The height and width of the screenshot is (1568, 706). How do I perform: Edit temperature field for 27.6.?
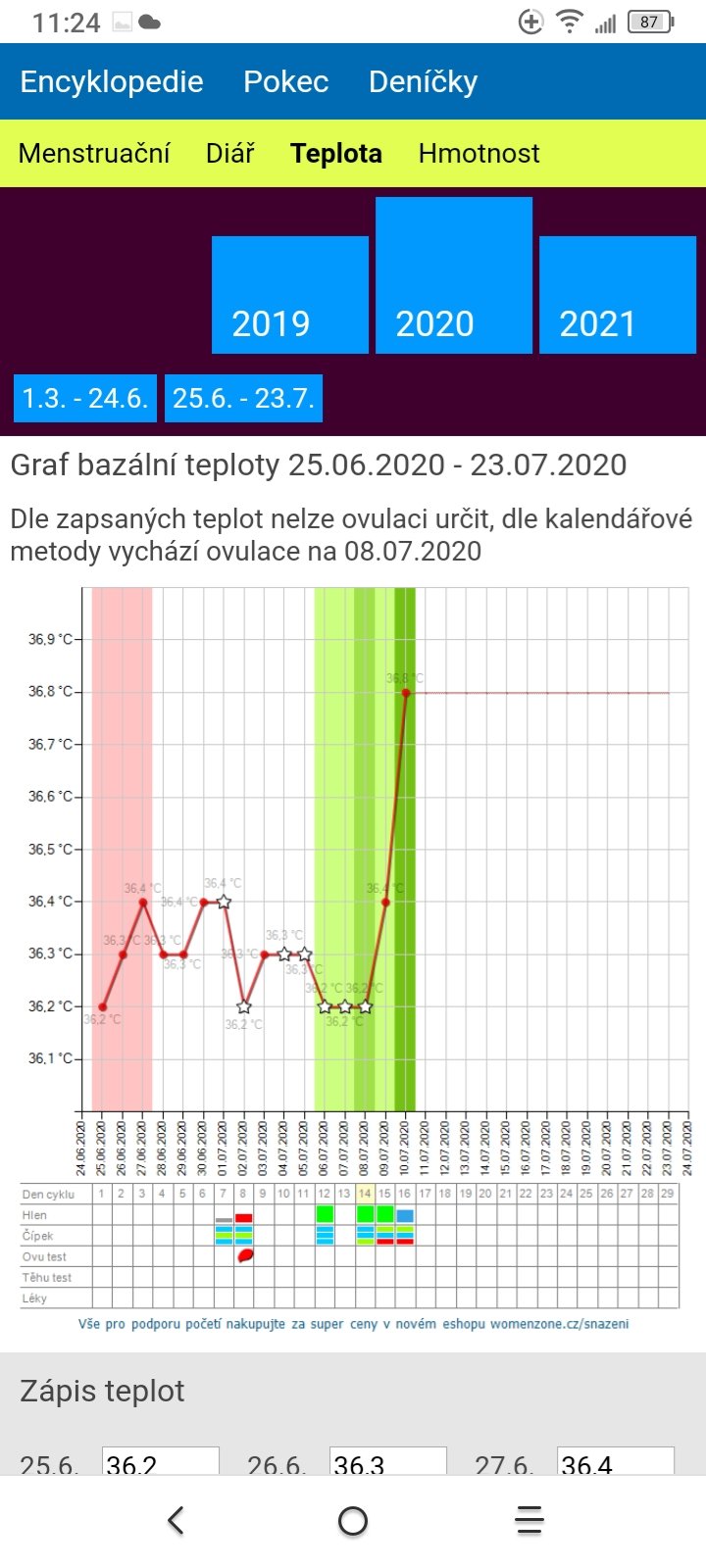click(615, 1462)
